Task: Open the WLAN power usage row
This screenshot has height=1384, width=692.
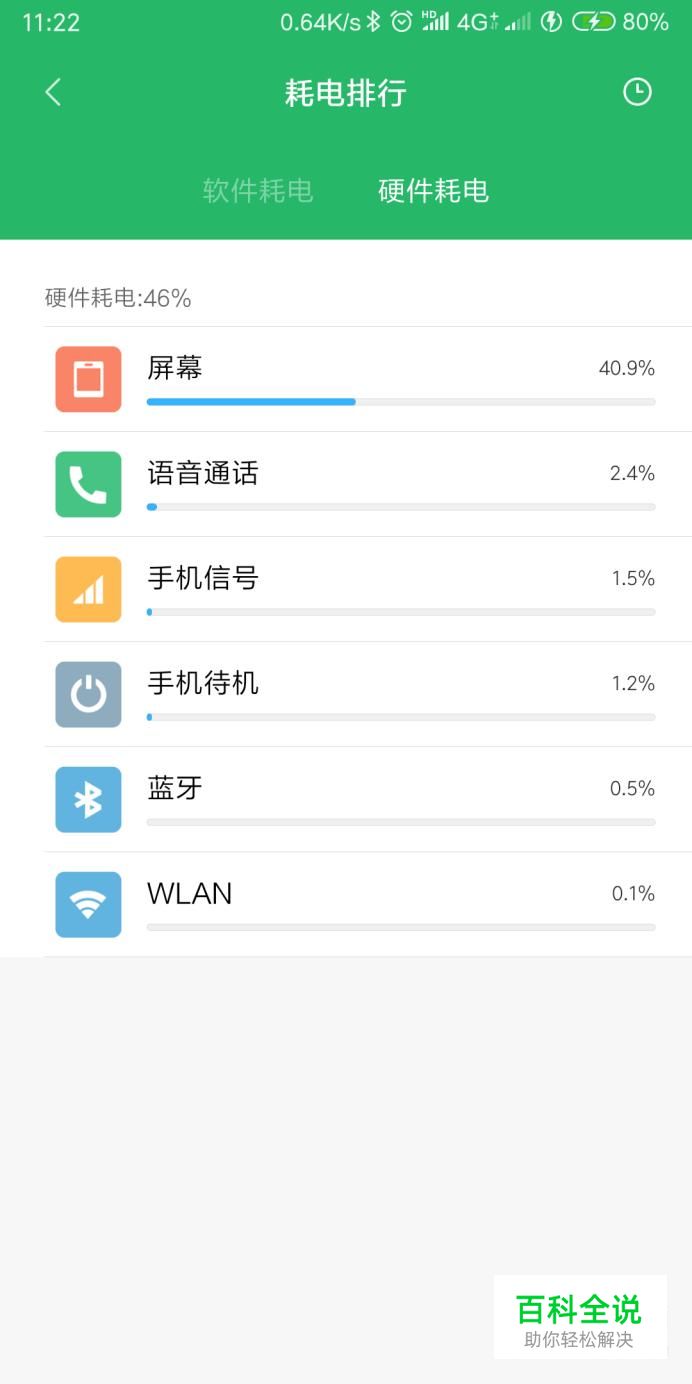Action: [x=368, y=904]
